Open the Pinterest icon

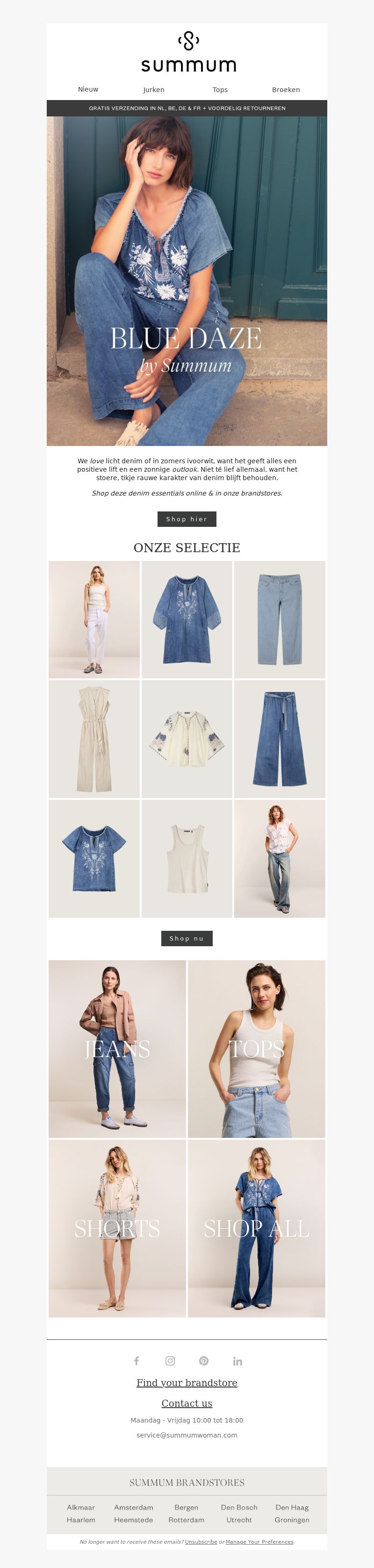203,1360
